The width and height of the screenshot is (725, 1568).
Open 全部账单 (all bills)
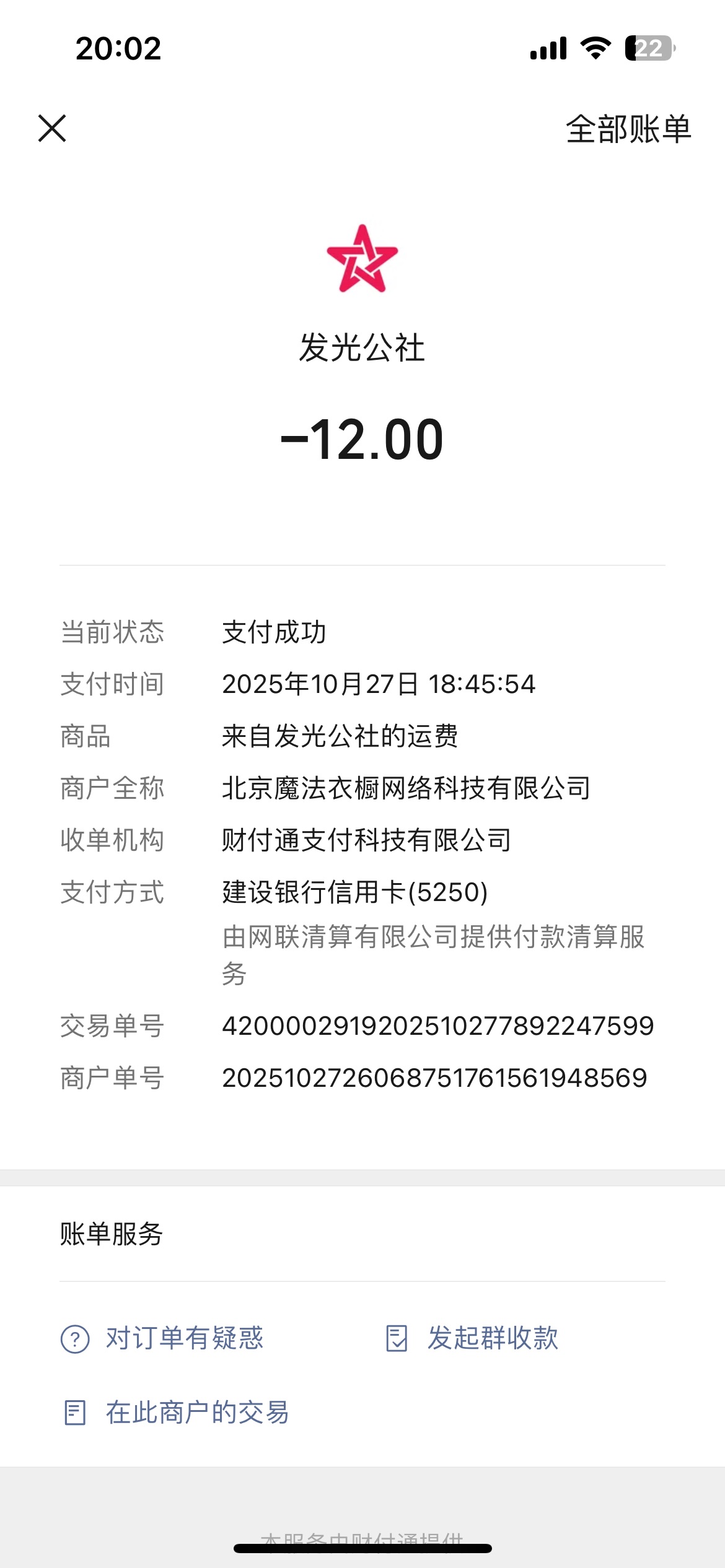(x=628, y=129)
